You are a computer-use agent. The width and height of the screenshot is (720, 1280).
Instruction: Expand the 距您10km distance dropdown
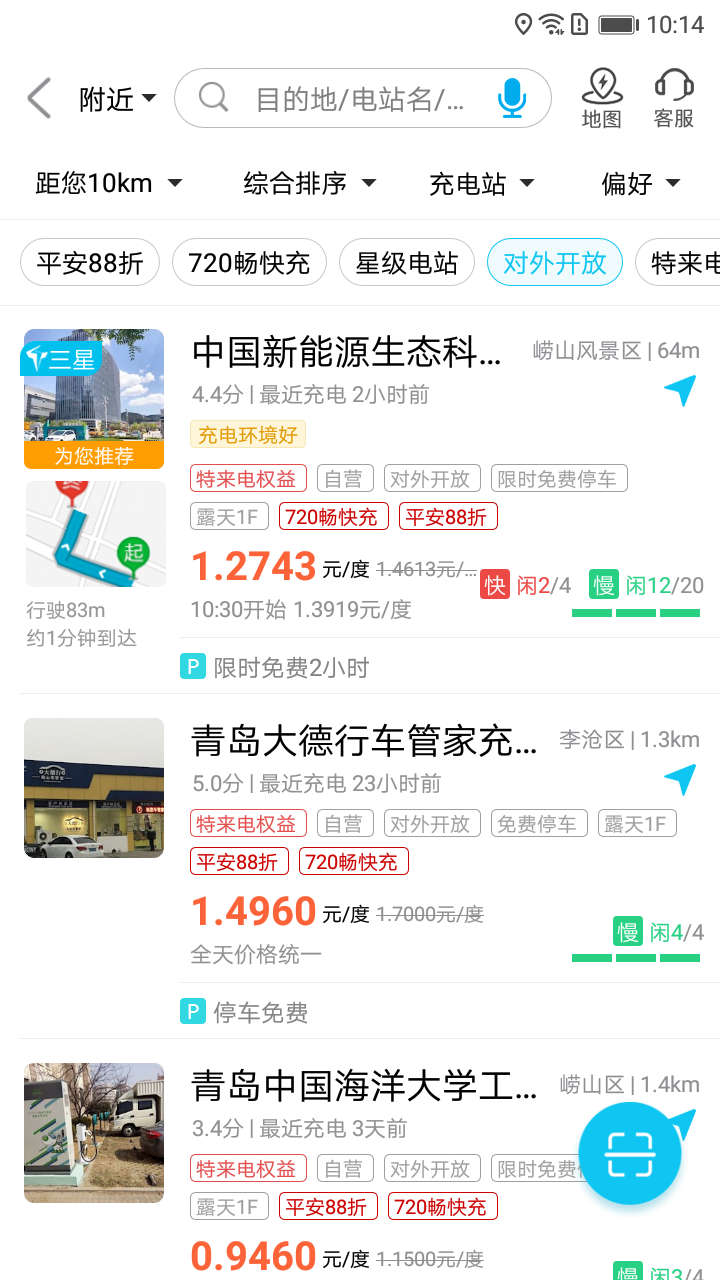click(x=111, y=183)
